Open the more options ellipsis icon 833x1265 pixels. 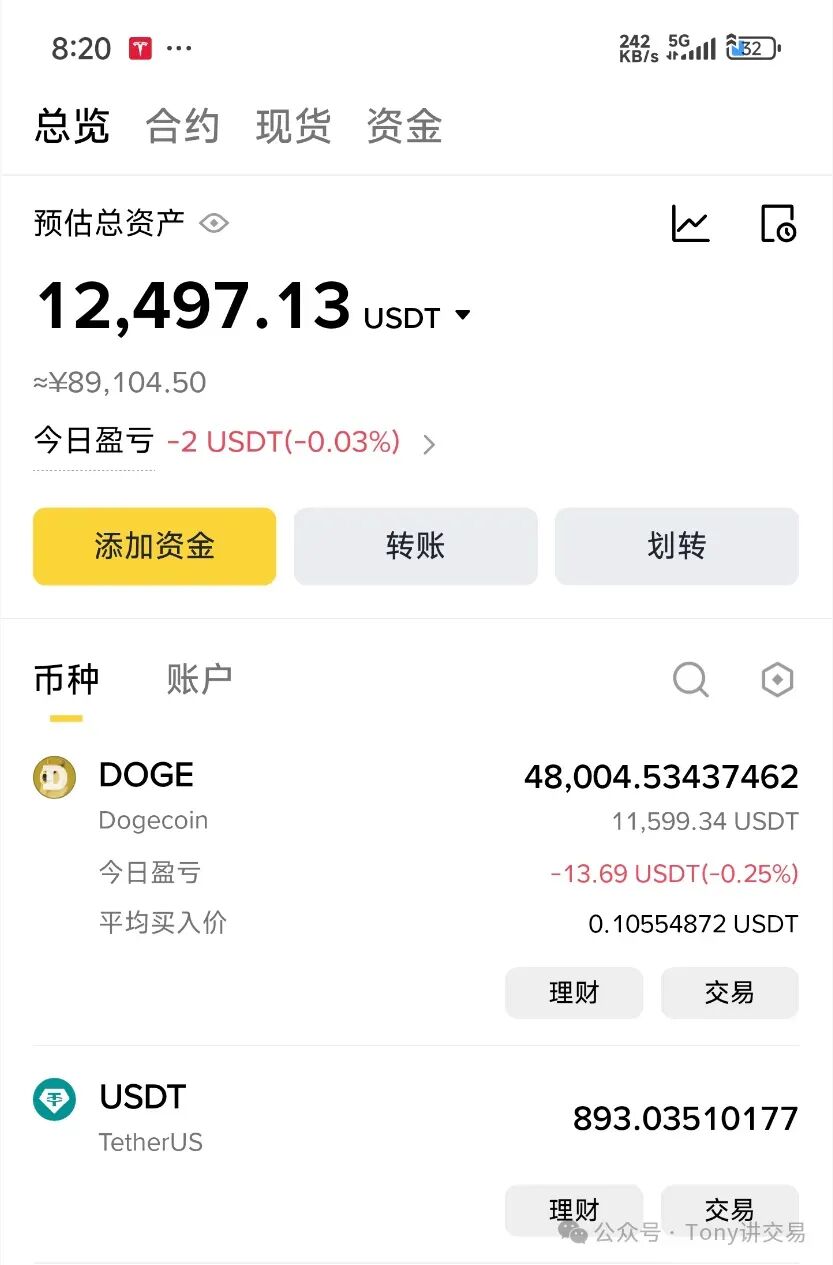click(176, 47)
